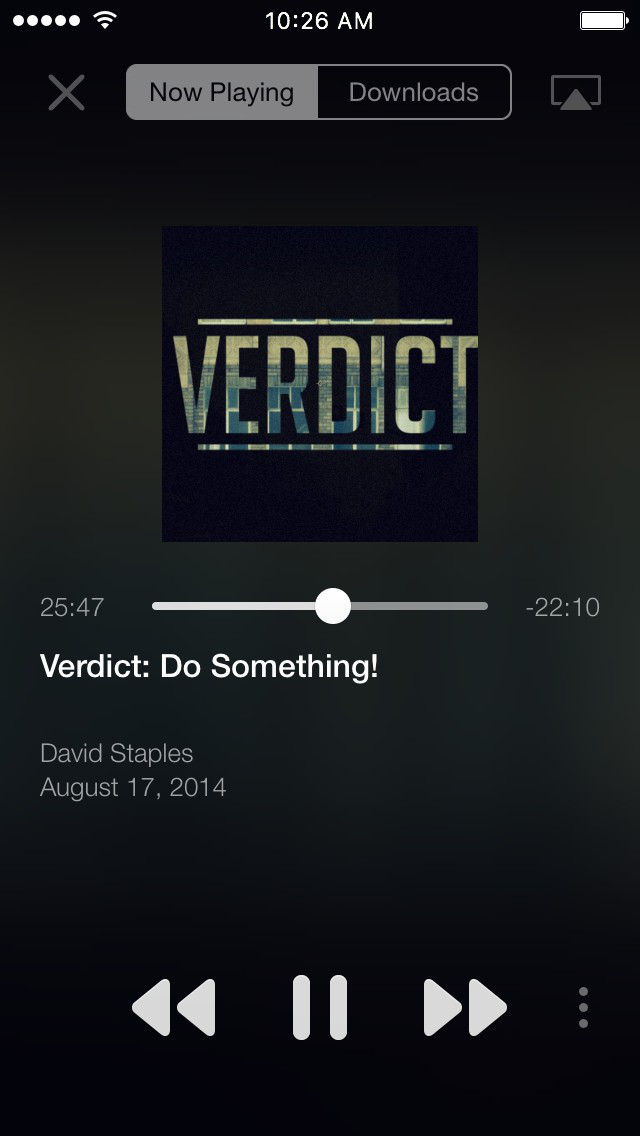The height and width of the screenshot is (1136, 640).
Task: Open the AirPlay output options
Action: tap(575, 92)
